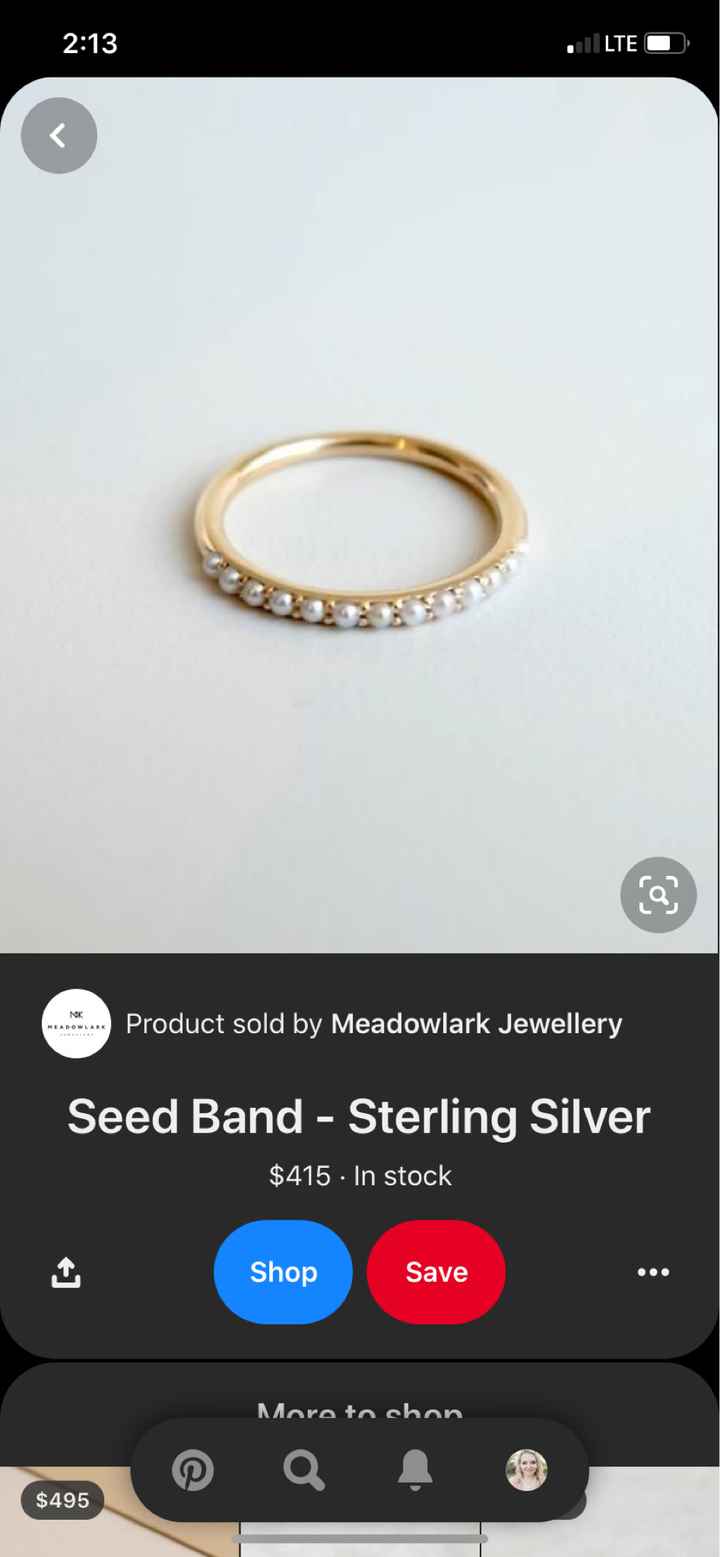The image size is (720, 1557).
Task: Tap the Pinterest home logo in bottom navigation
Action: (x=194, y=1470)
